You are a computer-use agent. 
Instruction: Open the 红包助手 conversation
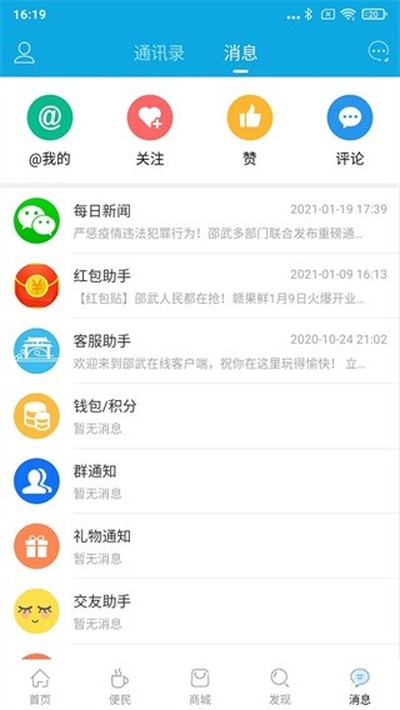(x=200, y=286)
